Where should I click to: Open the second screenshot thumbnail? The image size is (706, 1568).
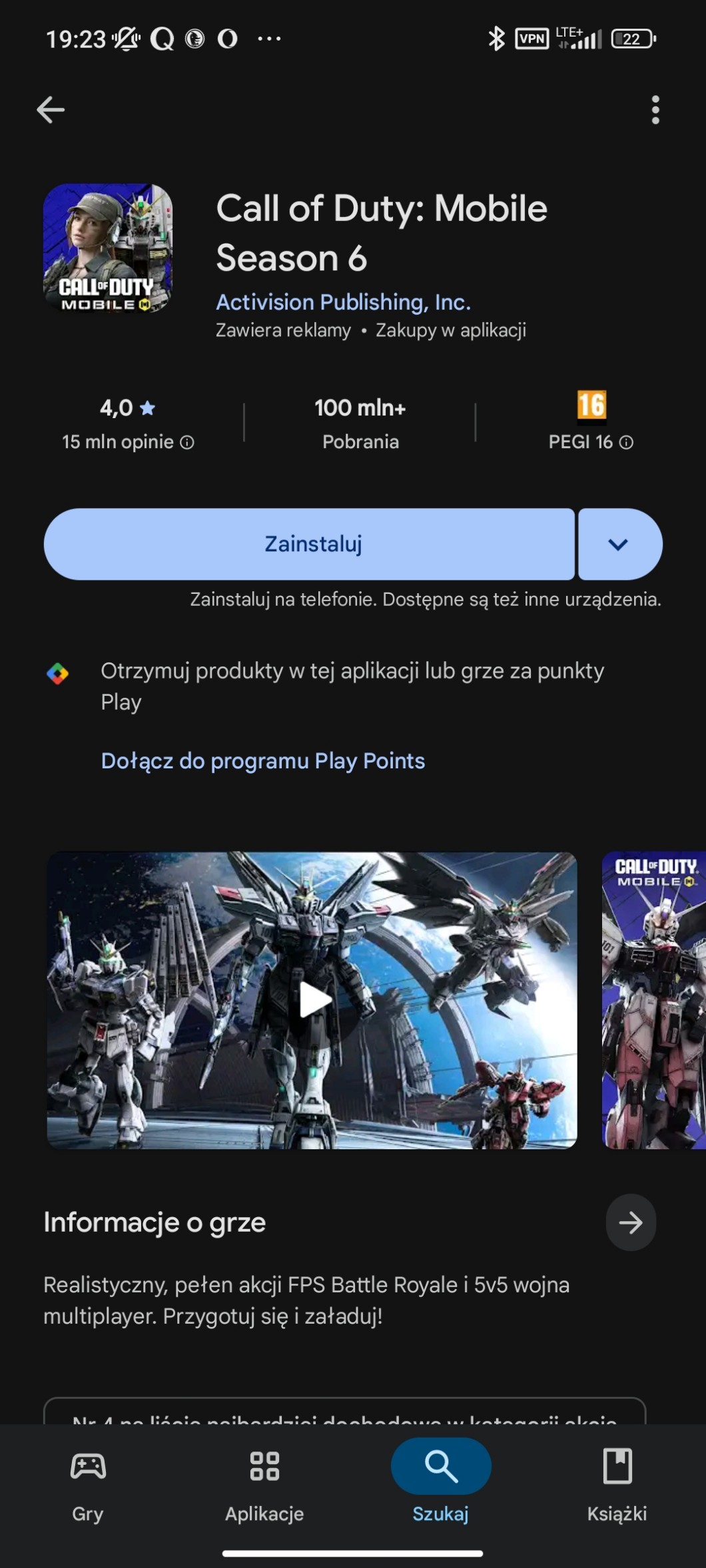[653, 1000]
